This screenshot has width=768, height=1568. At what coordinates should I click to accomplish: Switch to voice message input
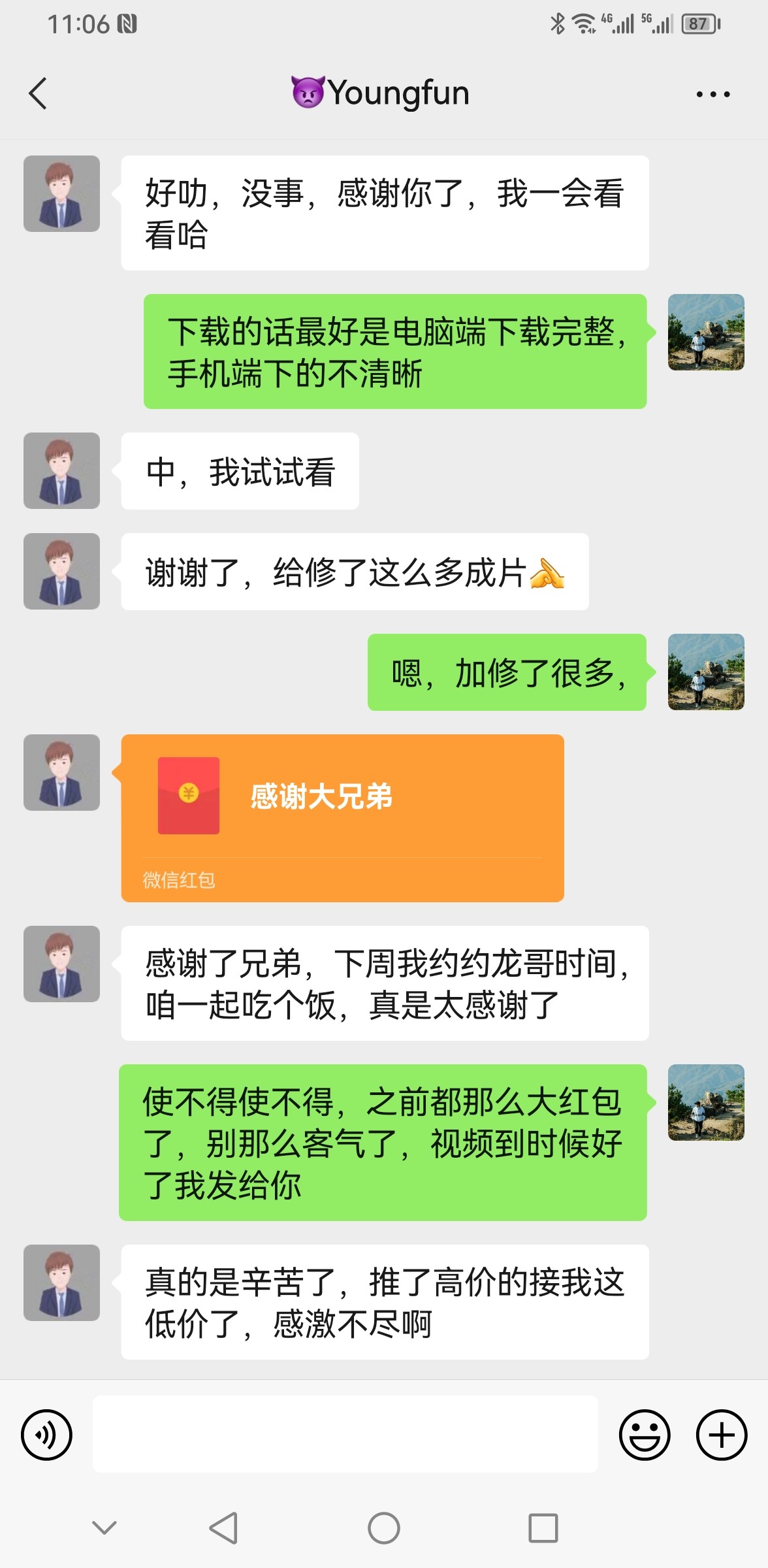pyautogui.click(x=46, y=1435)
